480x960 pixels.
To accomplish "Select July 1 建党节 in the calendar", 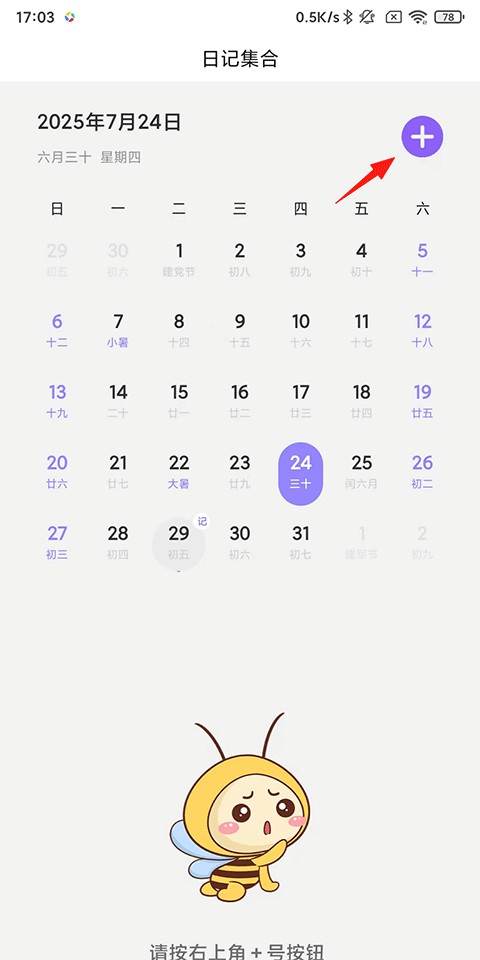I will 179,260.
